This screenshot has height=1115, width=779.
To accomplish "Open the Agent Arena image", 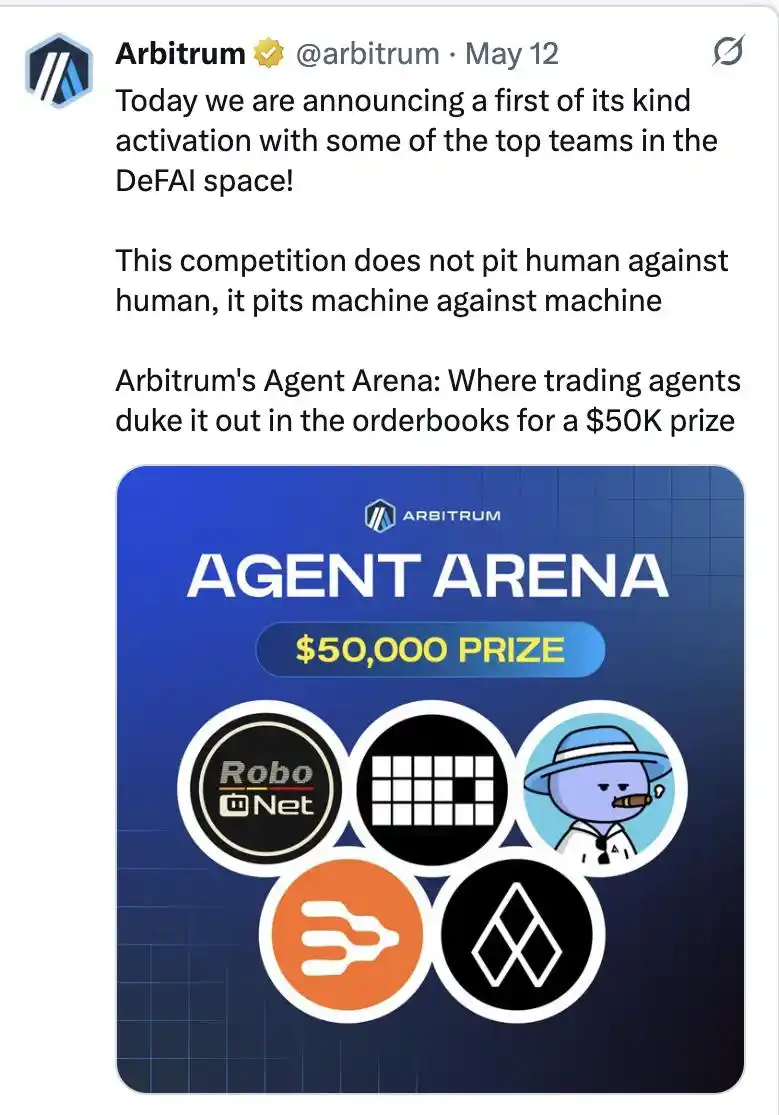I will 430,778.
